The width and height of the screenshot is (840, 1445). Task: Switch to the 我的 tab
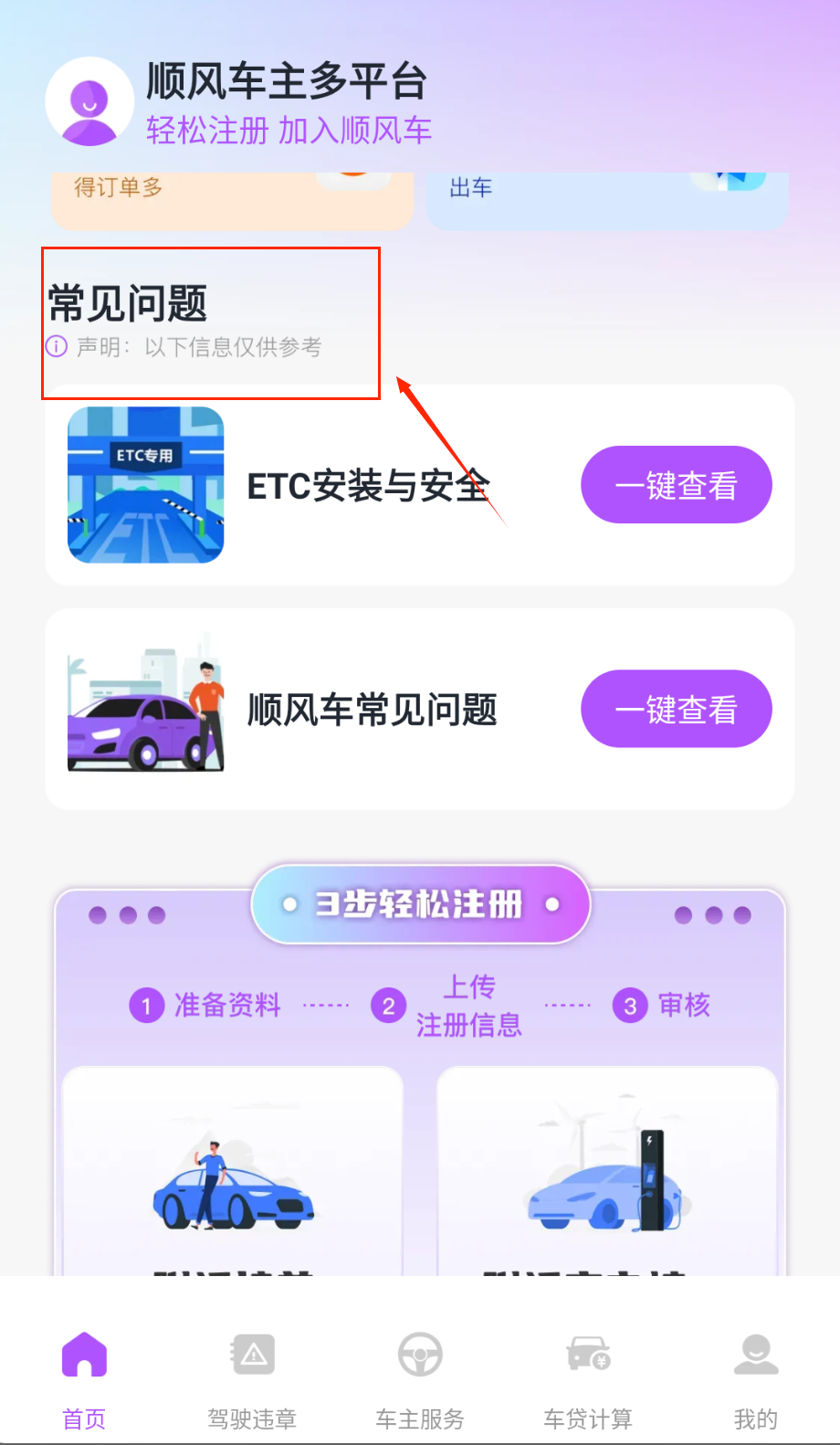756,1379
